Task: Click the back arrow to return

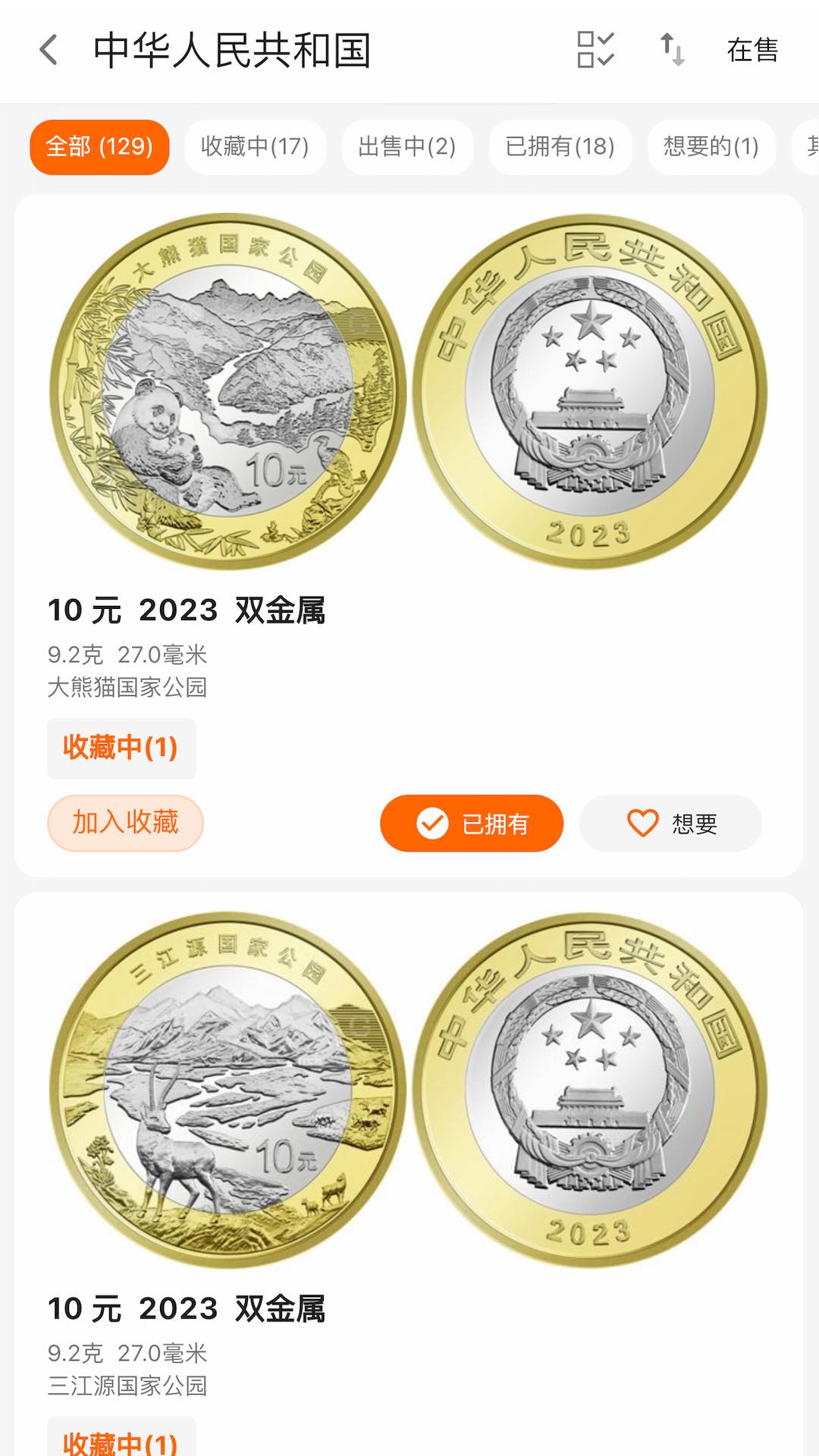Action: [47, 49]
